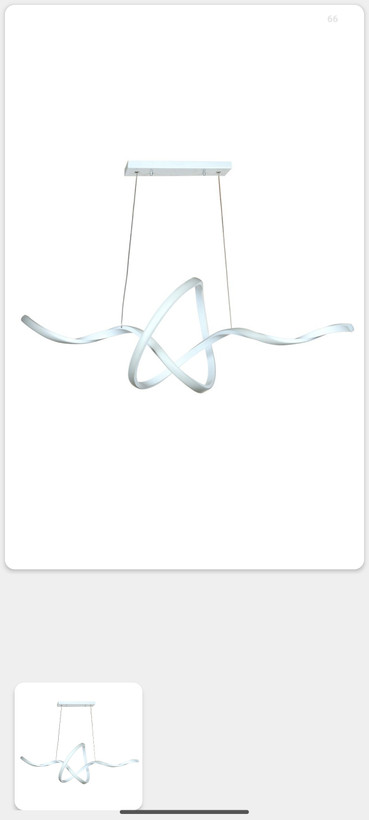Image resolution: width=369 pixels, height=820 pixels.
Task: Select the small pendant lamp thumbnail
Action: pyautogui.click(x=78, y=746)
